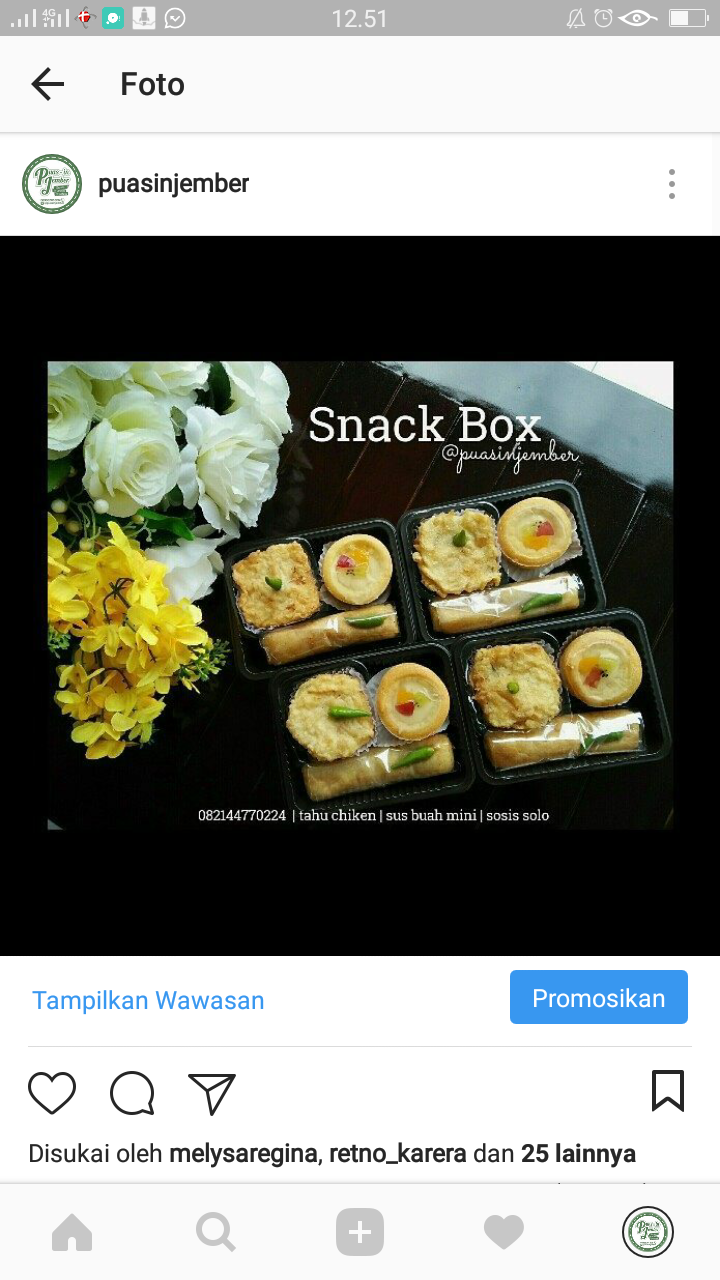Open comments with the bubble icon
The width and height of the screenshot is (720, 1280).
click(132, 1092)
